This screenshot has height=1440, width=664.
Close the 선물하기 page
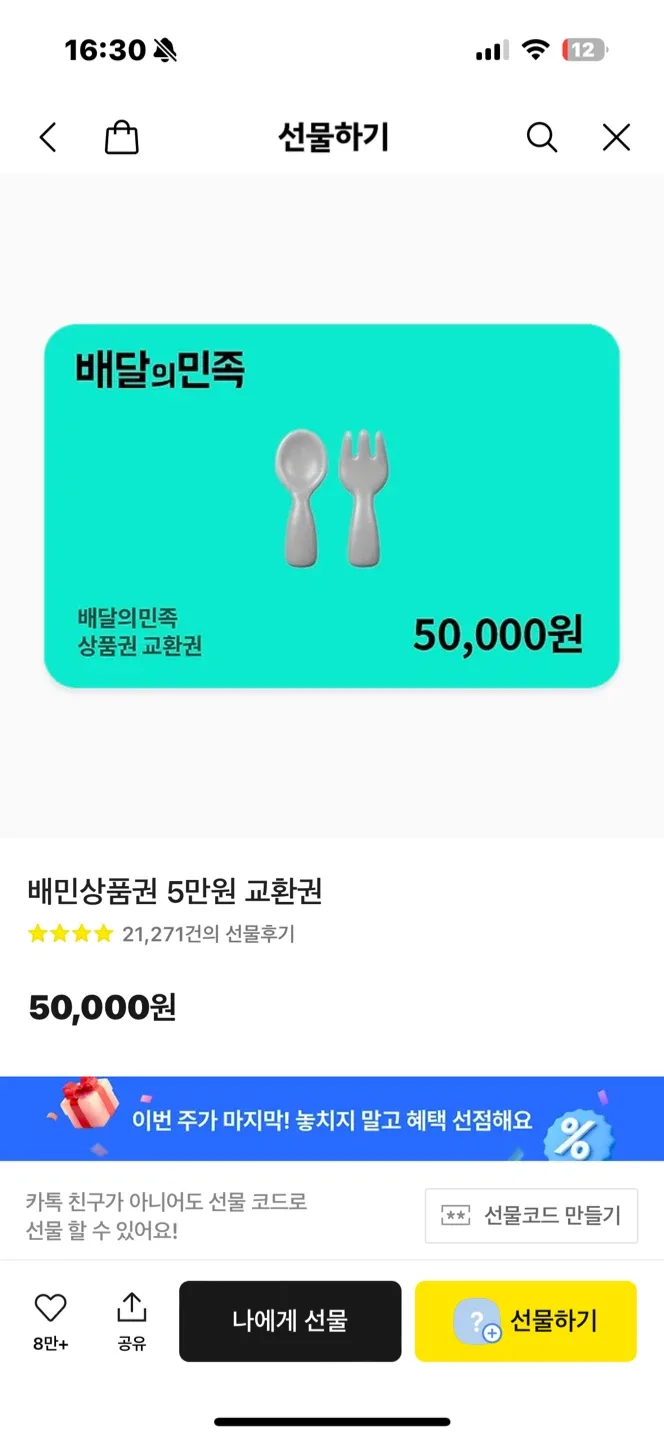[x=616, y=137]
